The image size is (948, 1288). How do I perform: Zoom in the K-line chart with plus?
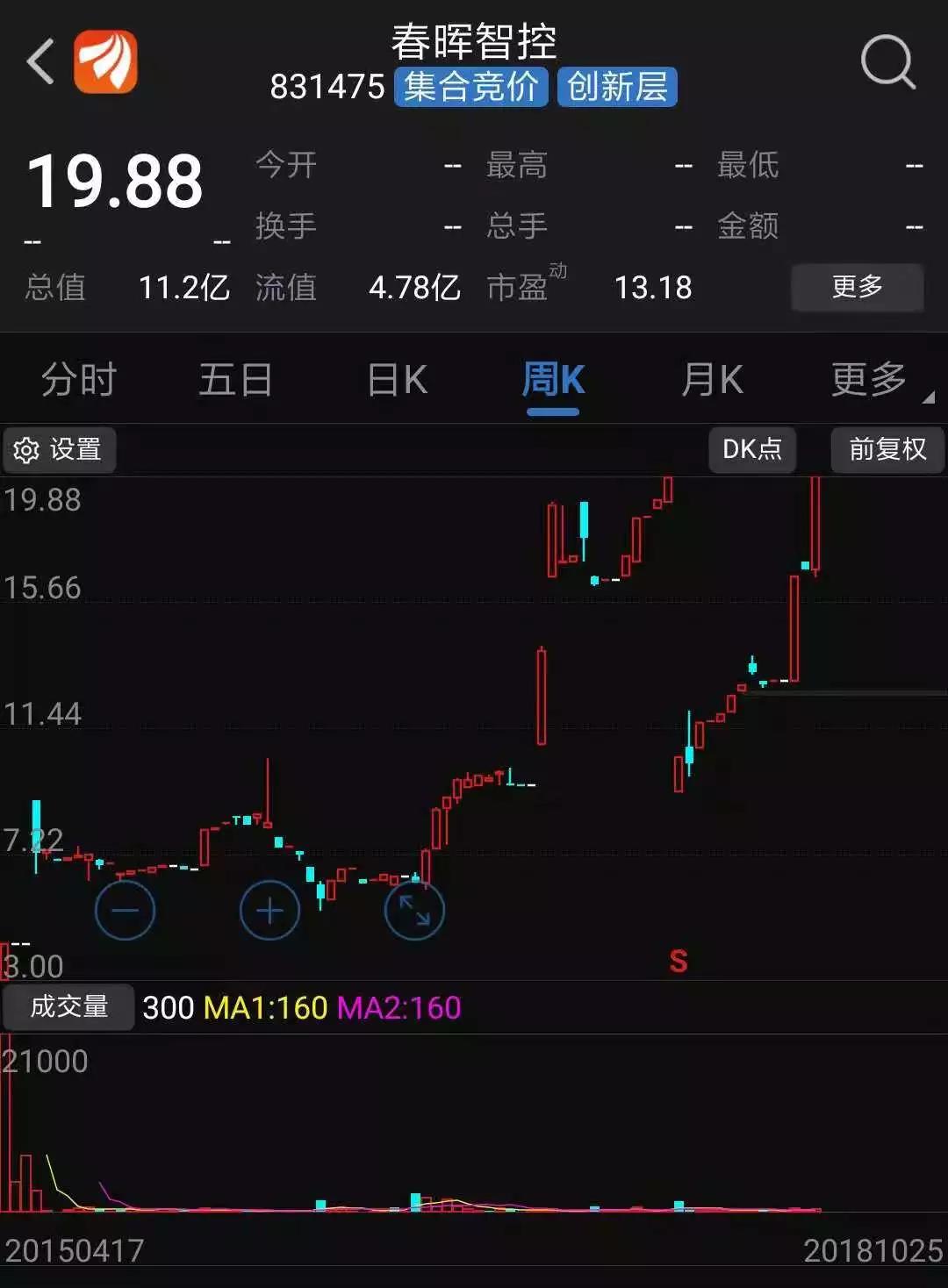tap(269, 911)
